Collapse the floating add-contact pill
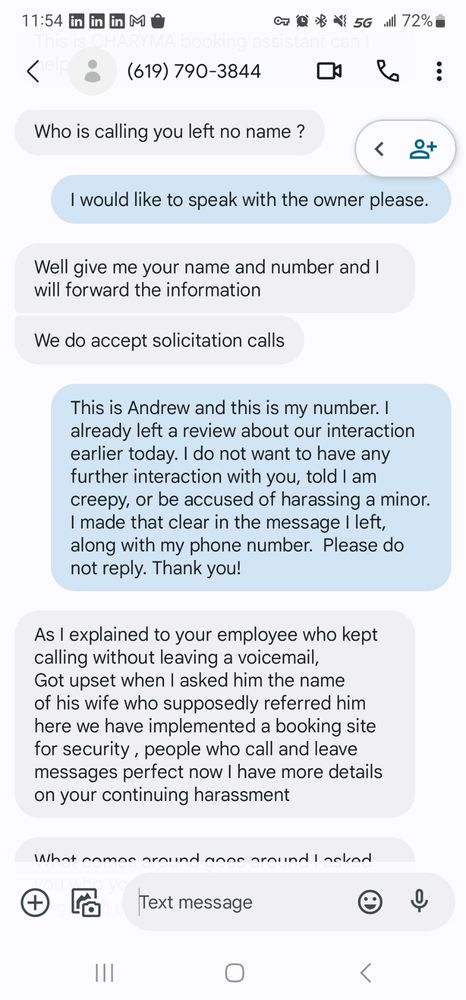Viewport: 466px width, 1000px height. pos(379,149)
